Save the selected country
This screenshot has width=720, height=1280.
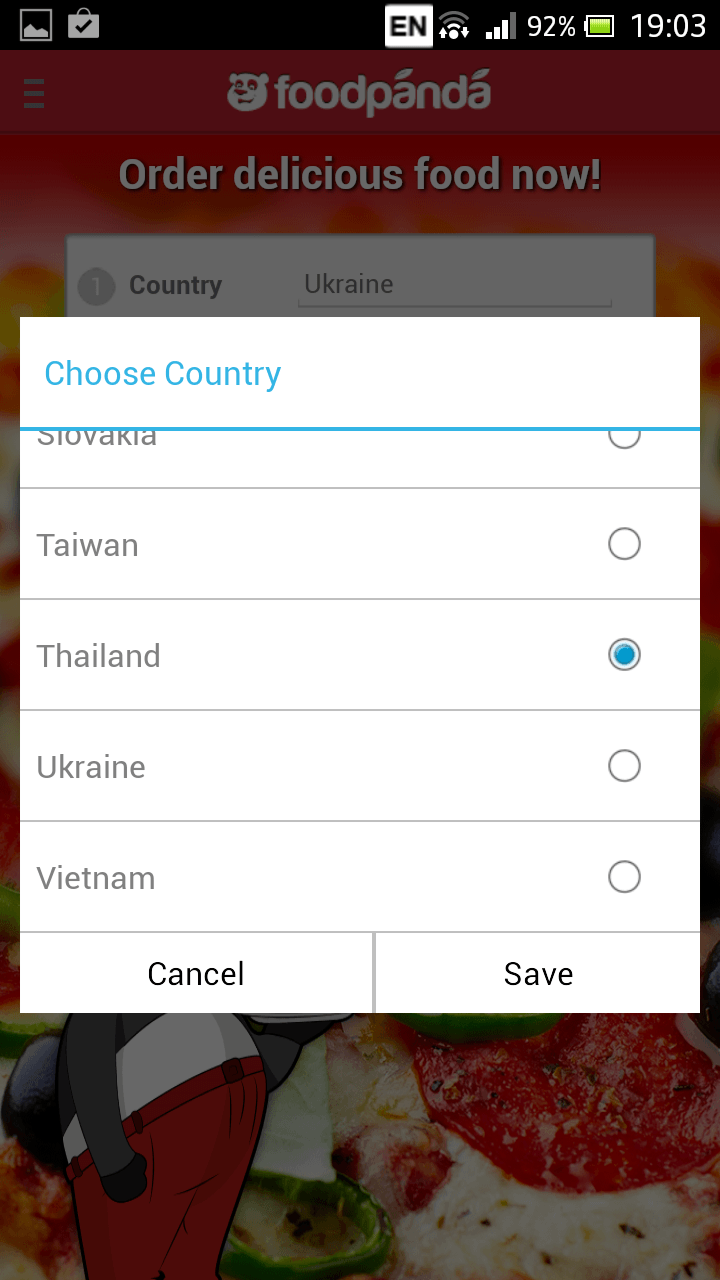click(538, 973)
